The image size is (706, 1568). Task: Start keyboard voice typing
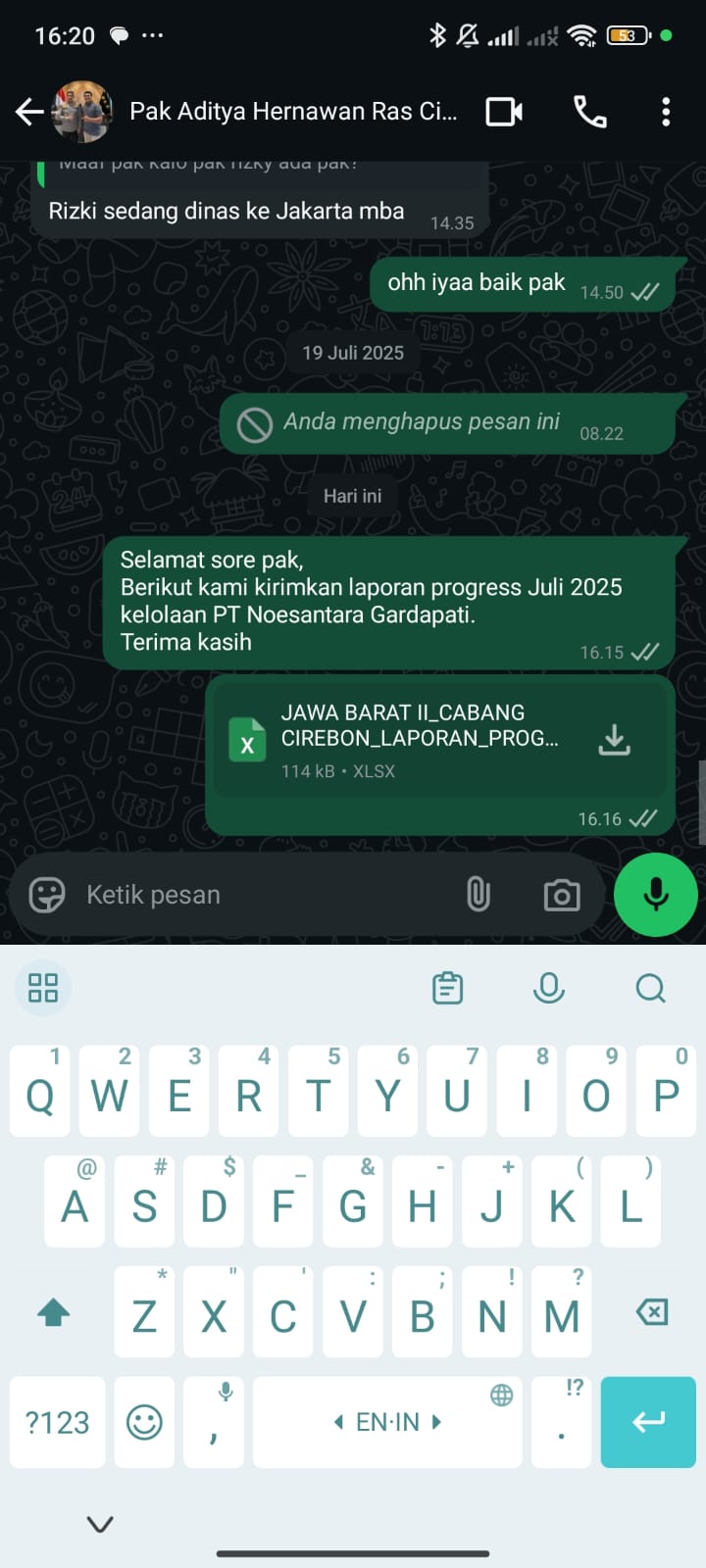point(548,988)
